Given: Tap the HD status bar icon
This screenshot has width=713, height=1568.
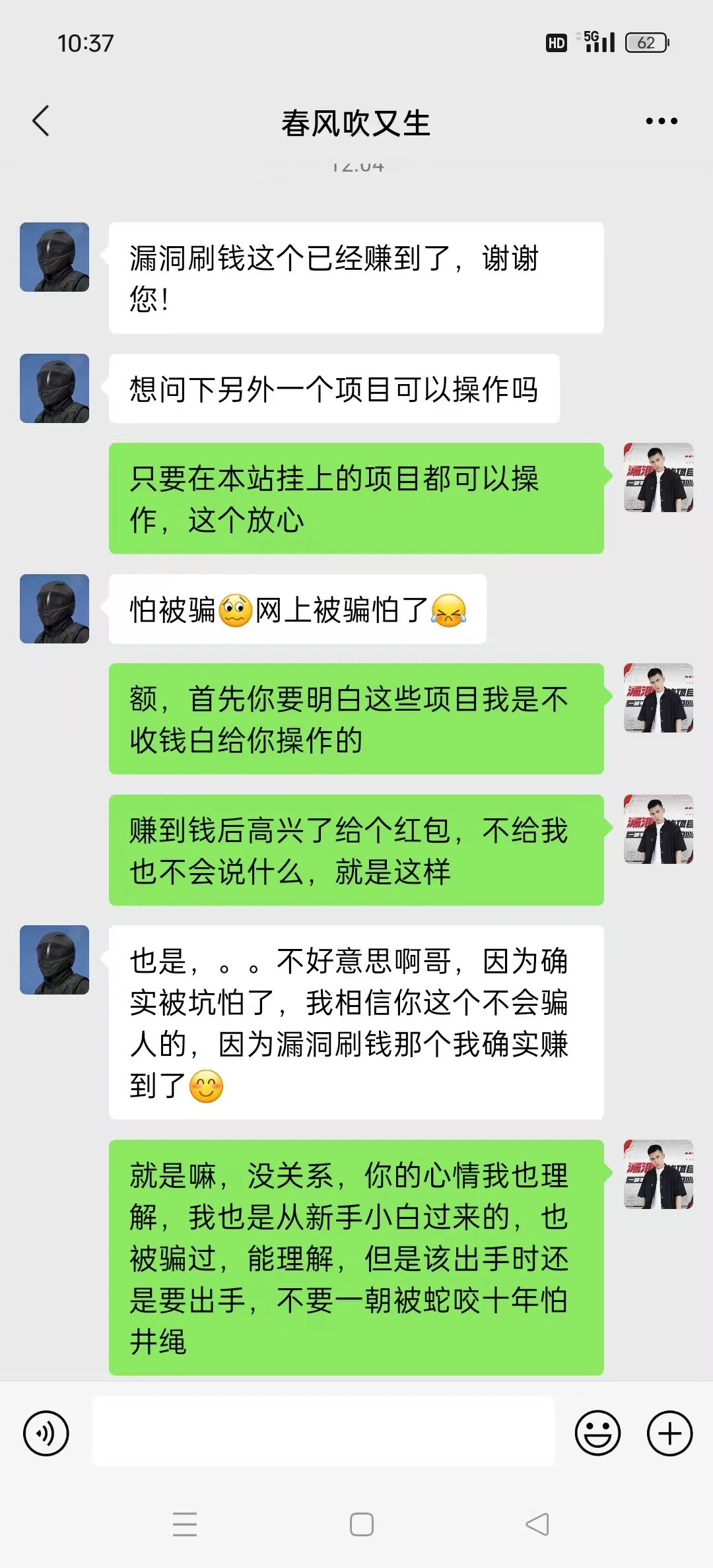Looking at the screenshot, I should tap(557, 42).
